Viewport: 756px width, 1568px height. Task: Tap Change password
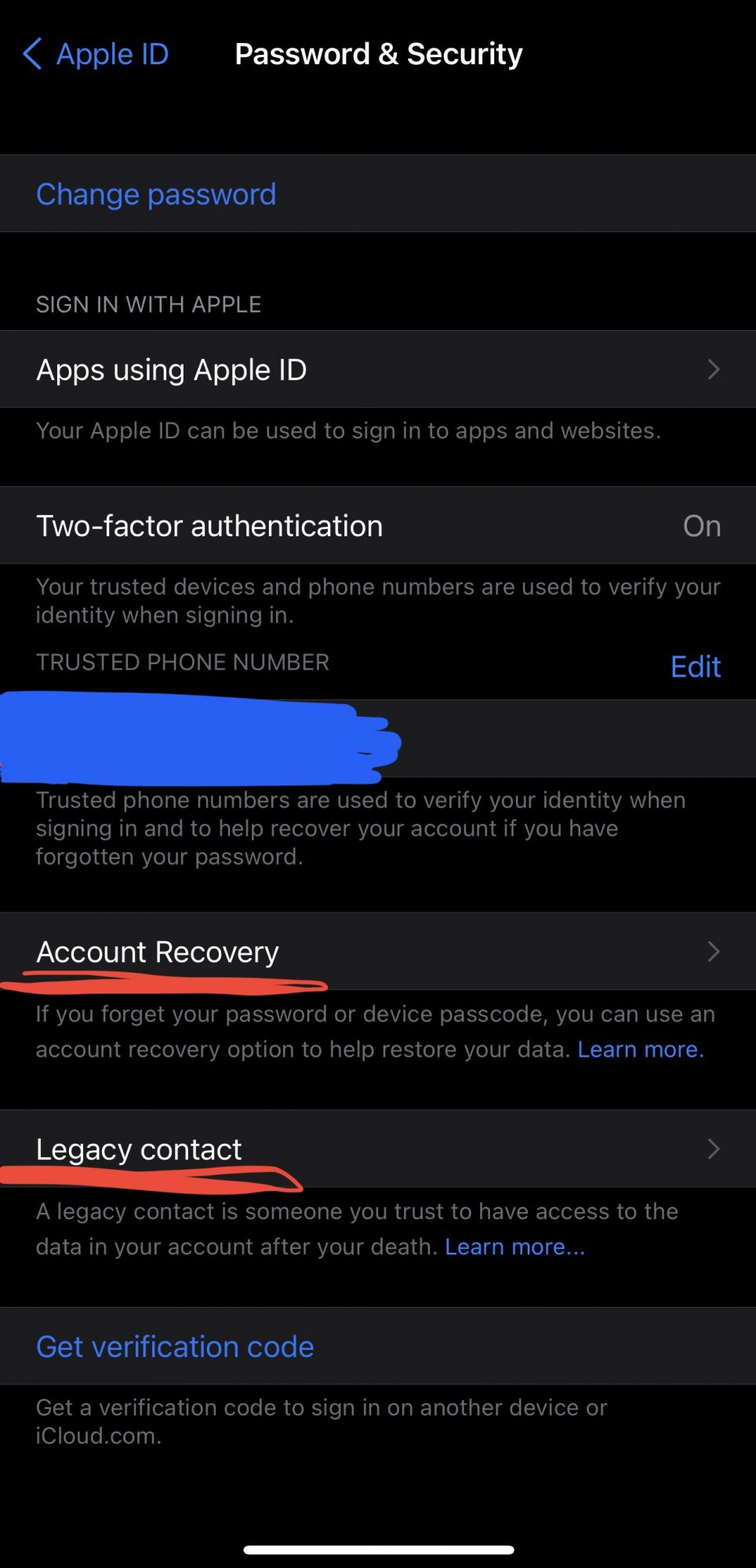pyautogui.click(x=156, y=194)
